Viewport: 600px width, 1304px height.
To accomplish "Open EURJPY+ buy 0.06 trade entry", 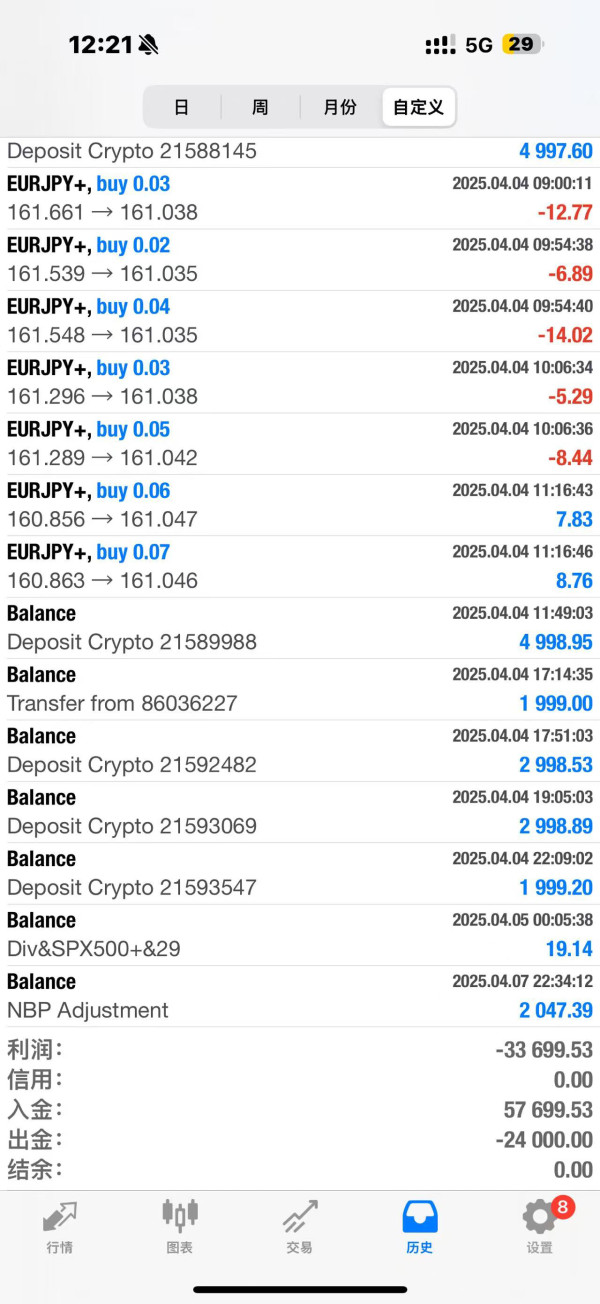I will point(300,505).
